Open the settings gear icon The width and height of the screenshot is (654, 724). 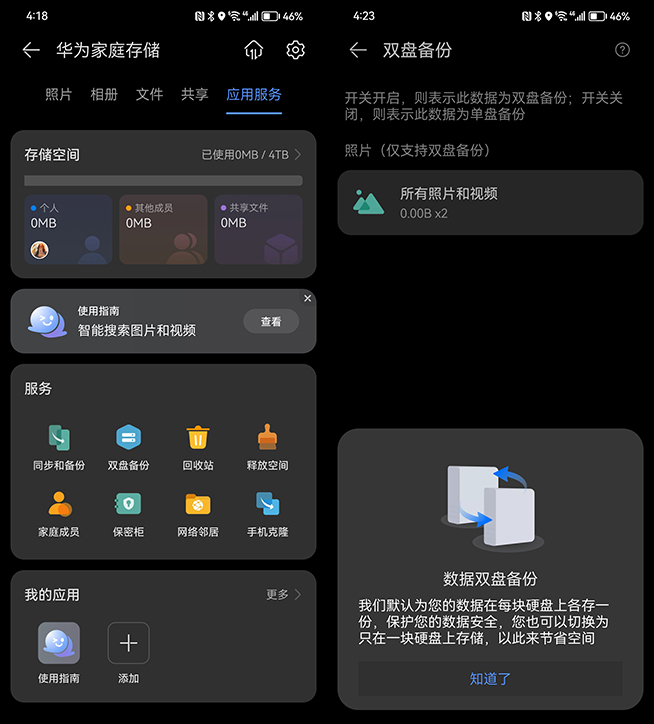point(295,50)
